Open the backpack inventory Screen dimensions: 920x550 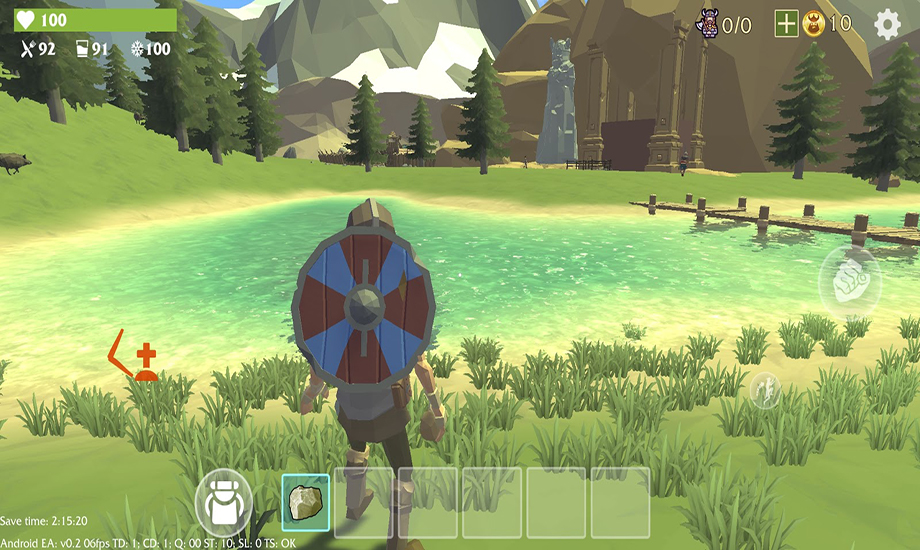[x=223, y=502]
